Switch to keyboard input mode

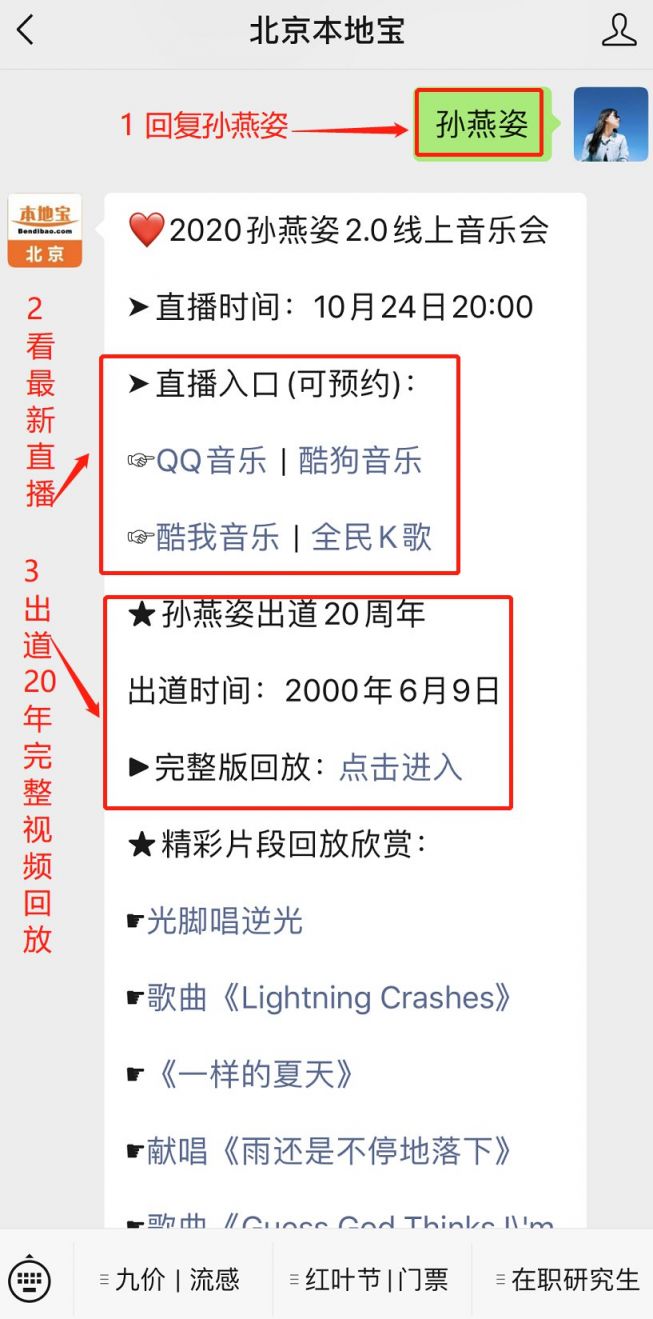click(30, 1279)
